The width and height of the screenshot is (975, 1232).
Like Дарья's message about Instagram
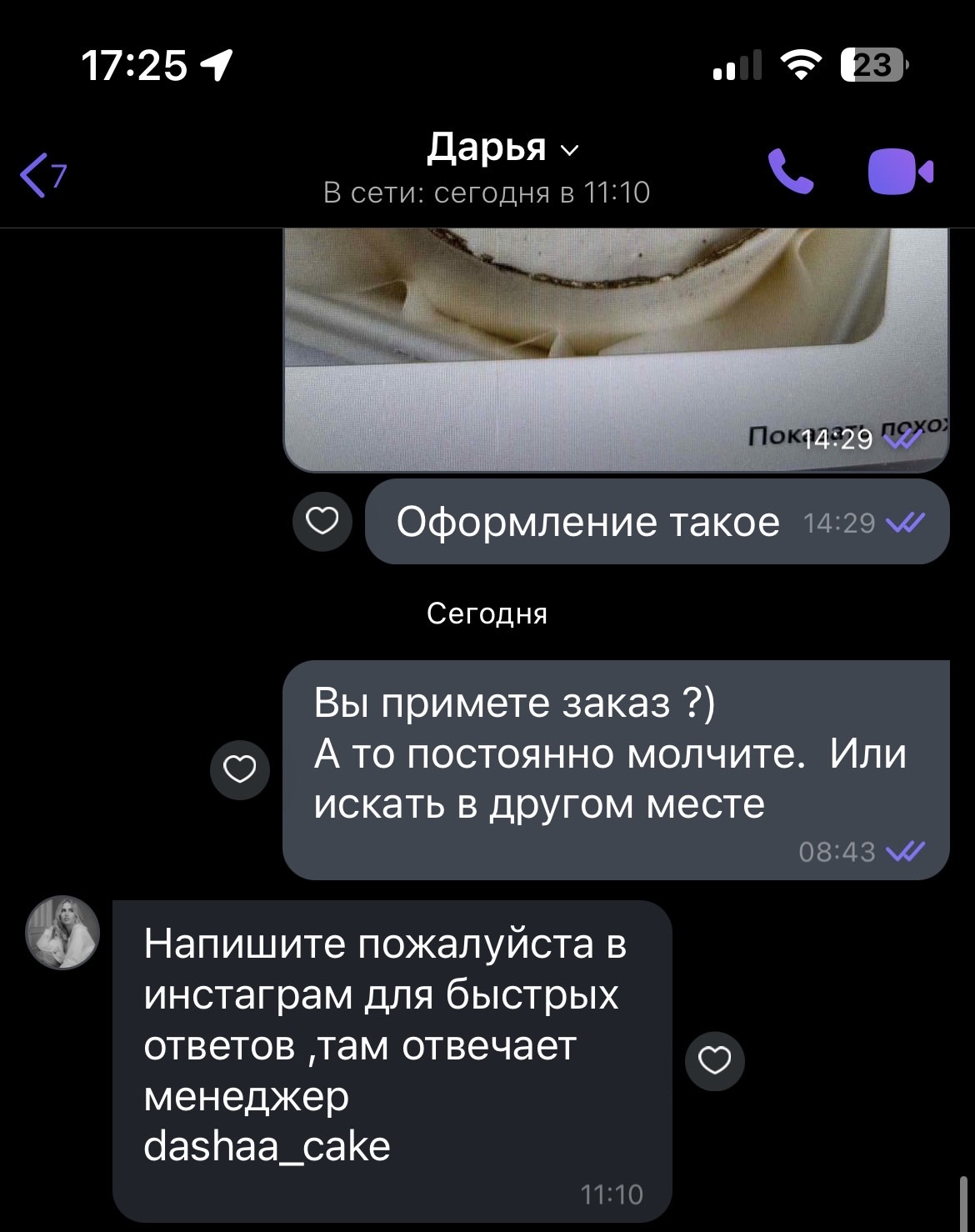[714, 1060]
